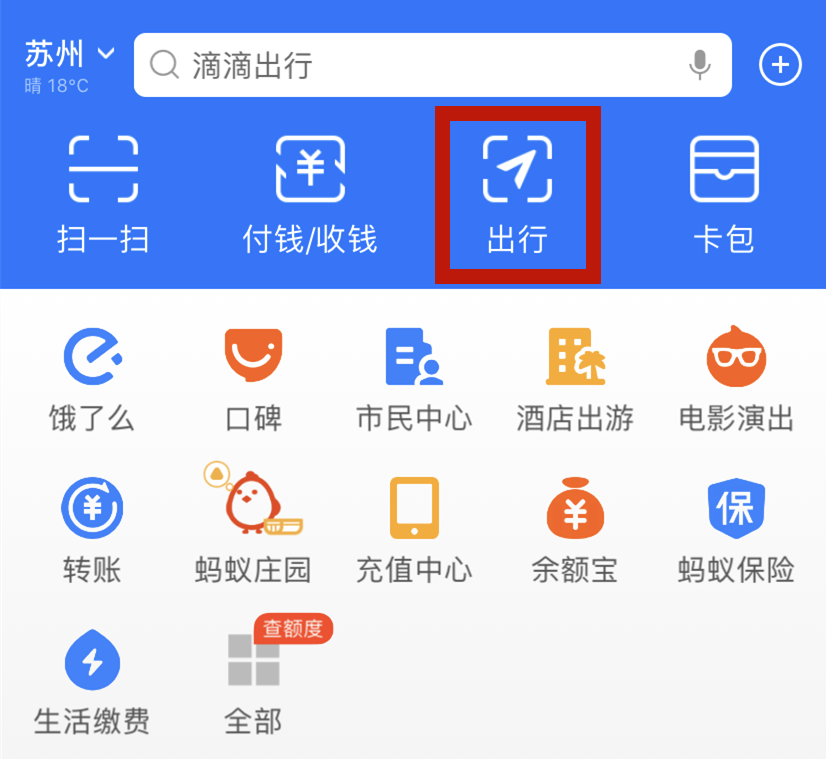Open 转账 money transfer
Screen dimensions: 826x759
pyautogui.click(x=92, y=530)
